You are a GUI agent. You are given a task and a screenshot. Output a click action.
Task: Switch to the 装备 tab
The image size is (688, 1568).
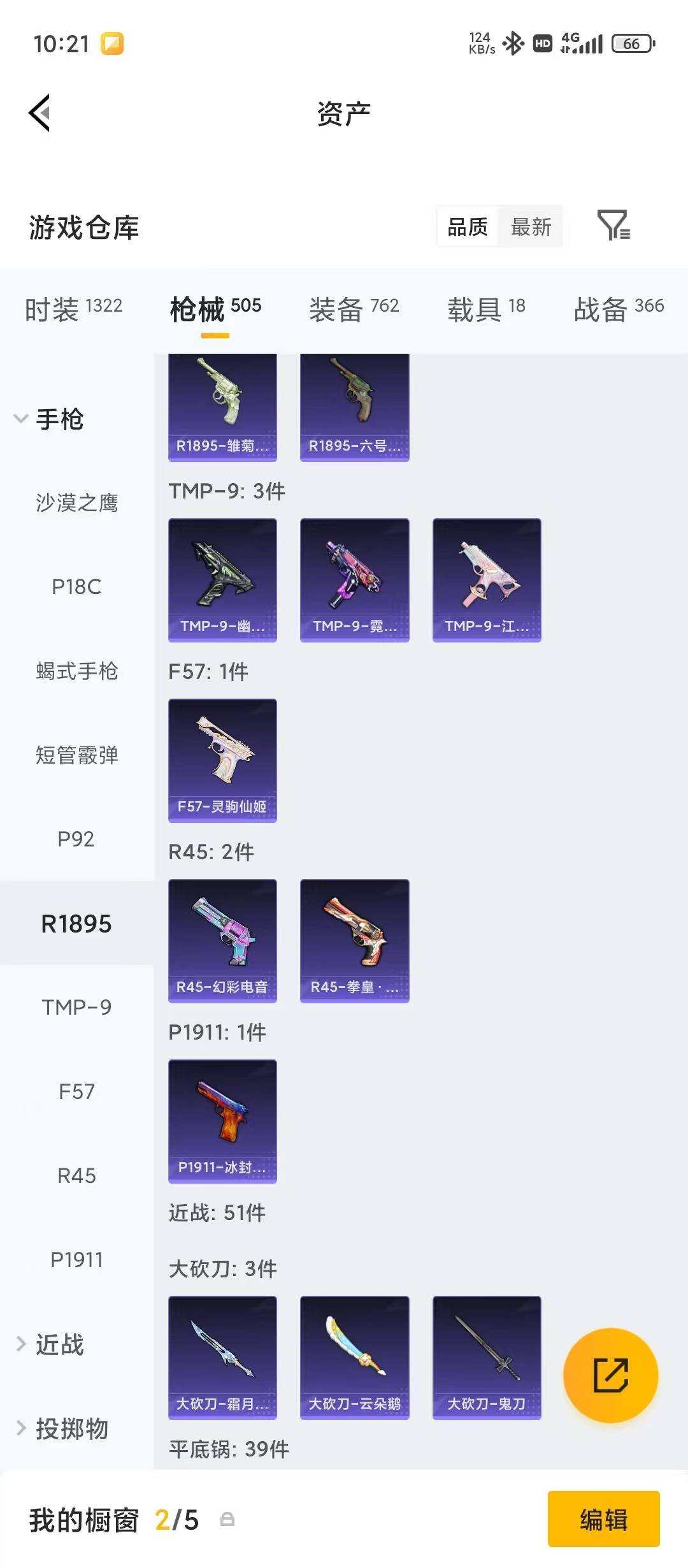pos(354,307)
